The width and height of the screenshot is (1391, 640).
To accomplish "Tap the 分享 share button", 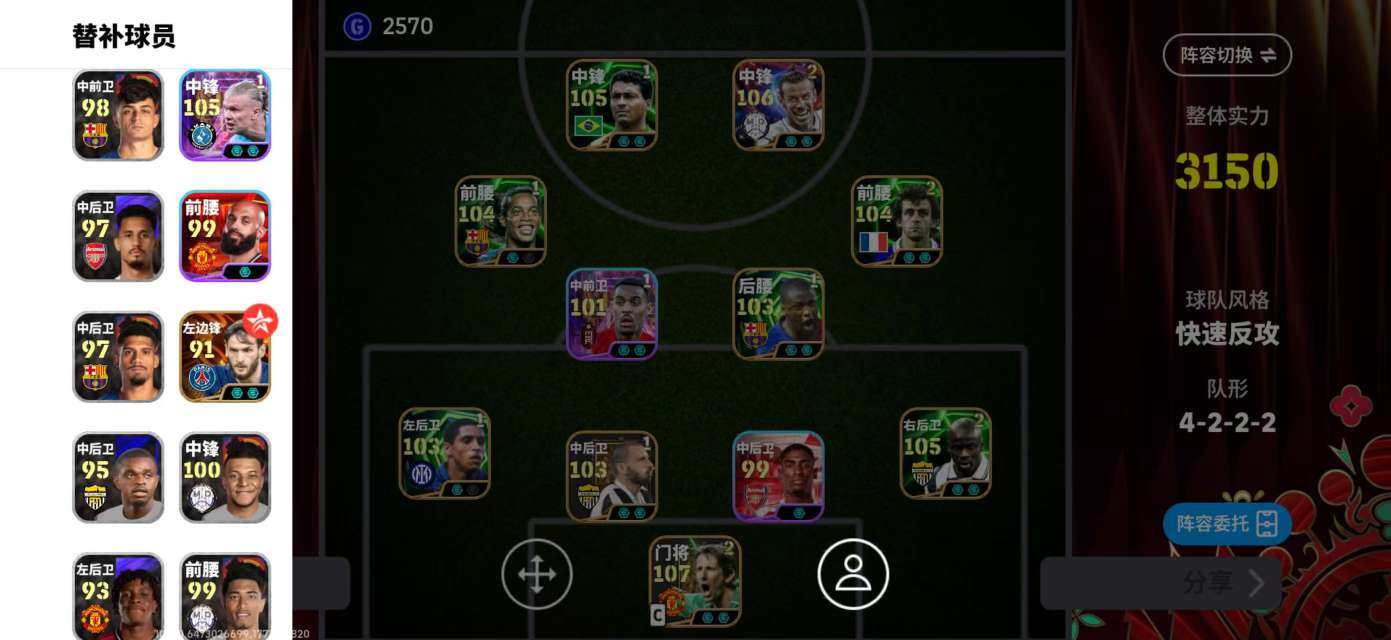I will coord(1160,583).
